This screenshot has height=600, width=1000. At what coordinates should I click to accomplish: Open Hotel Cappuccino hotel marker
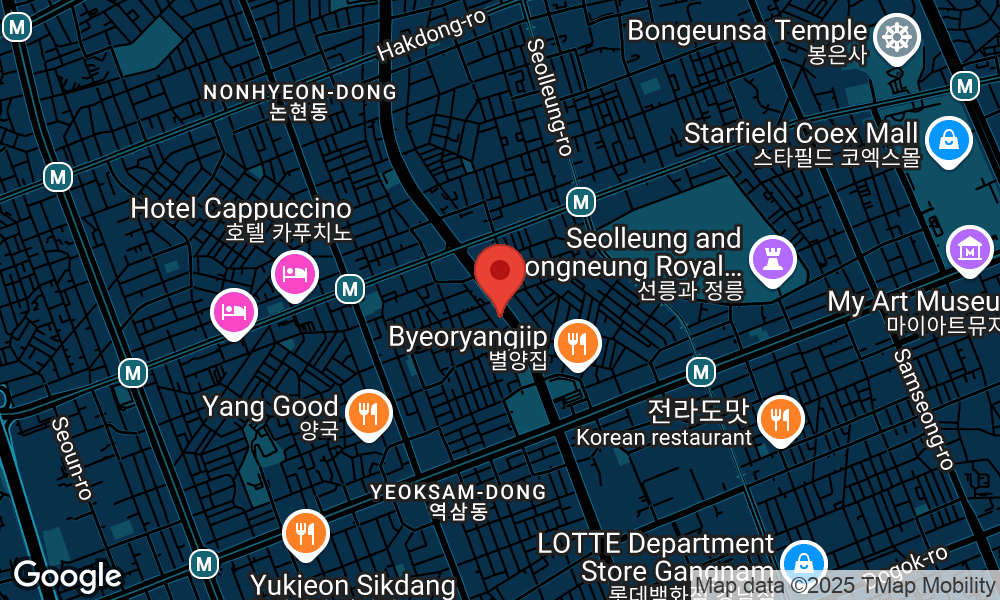coord(295,272)
